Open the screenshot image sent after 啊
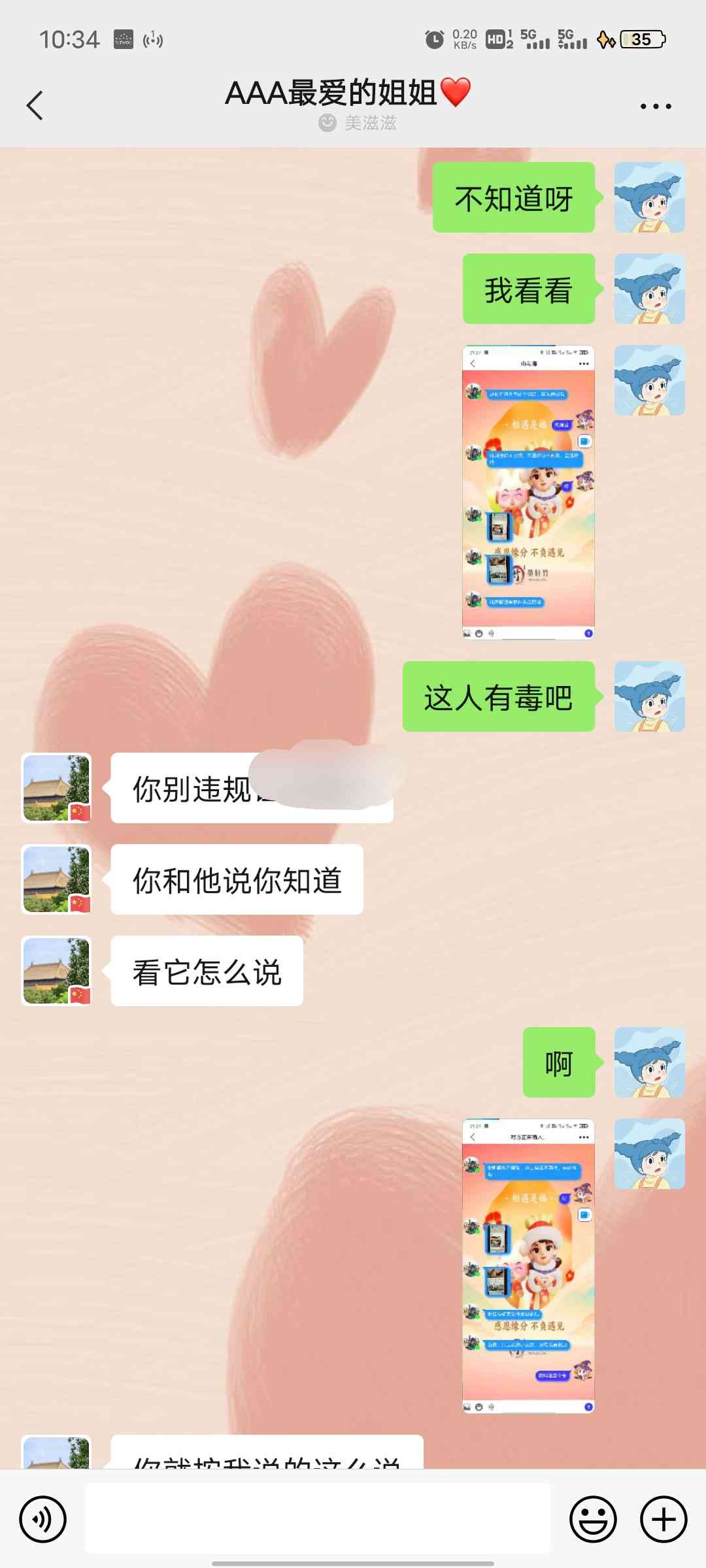The height and width of the screenshot is (1568, 706). tap(528, 1266)
